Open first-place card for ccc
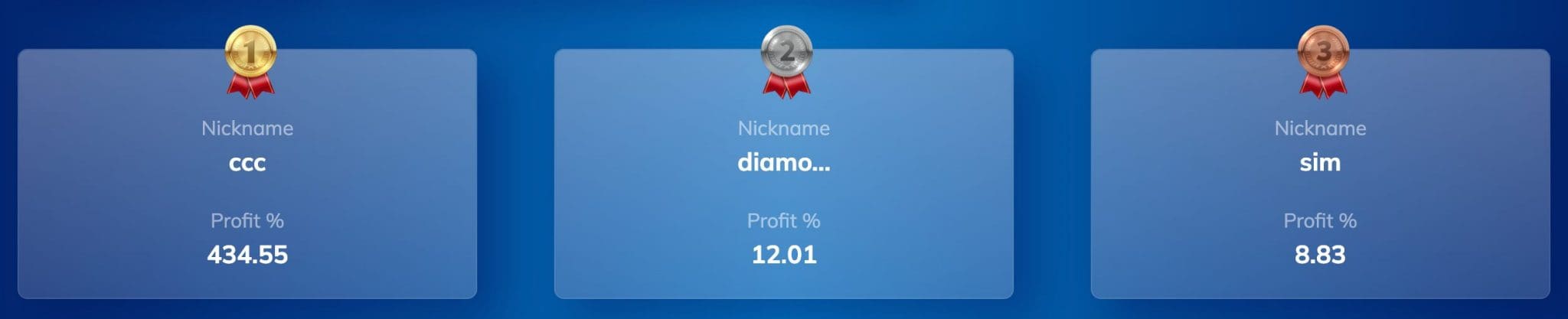This screenshot has width=1568, height=319. [247, 174]
